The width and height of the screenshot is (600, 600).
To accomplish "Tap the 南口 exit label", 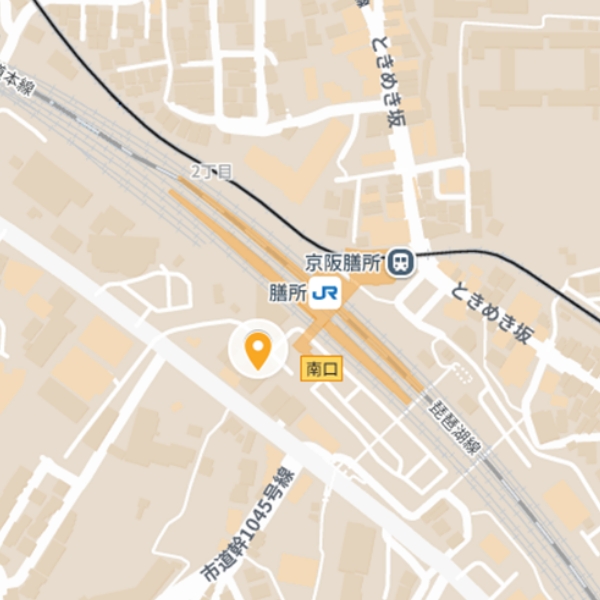I will (321, 369).
